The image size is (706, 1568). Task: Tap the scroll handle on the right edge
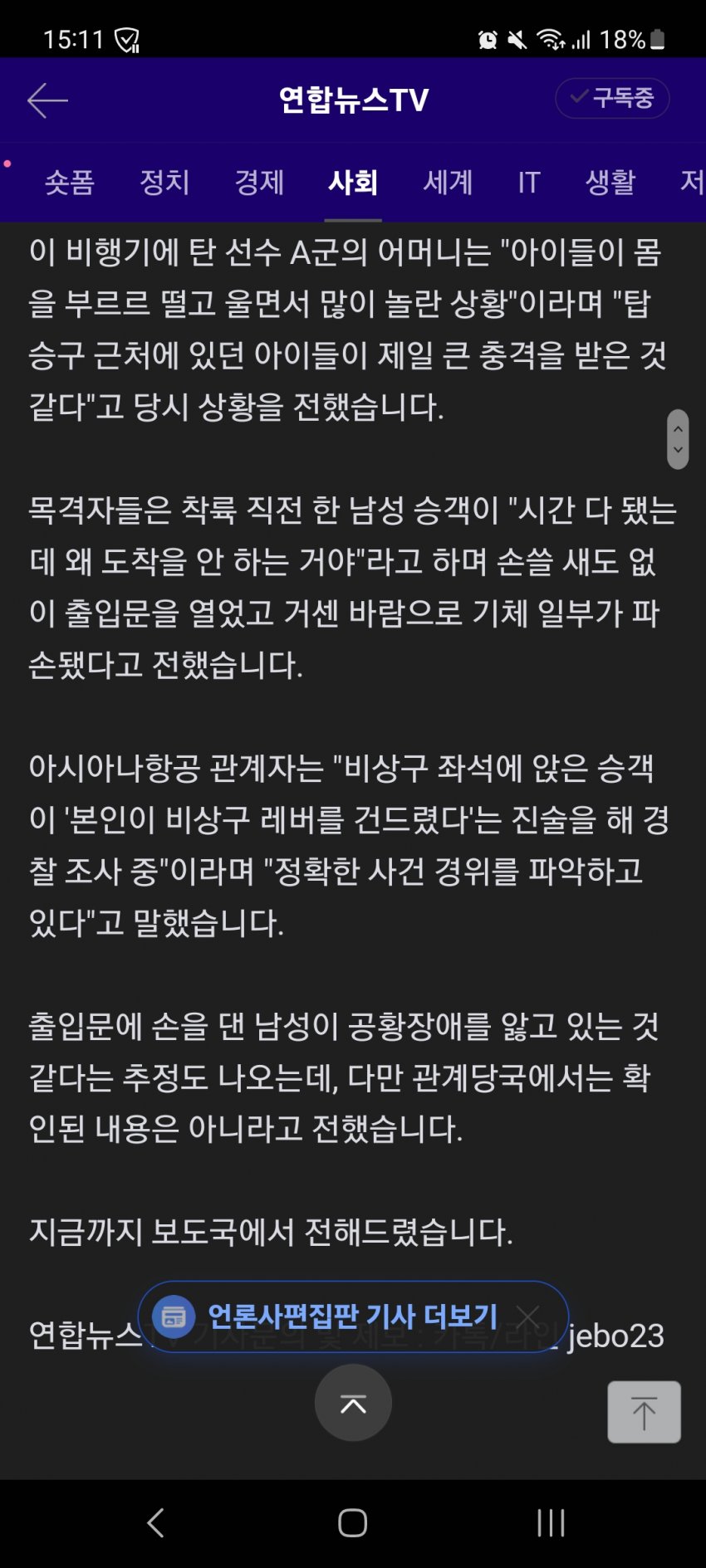(x=678, y=439)
